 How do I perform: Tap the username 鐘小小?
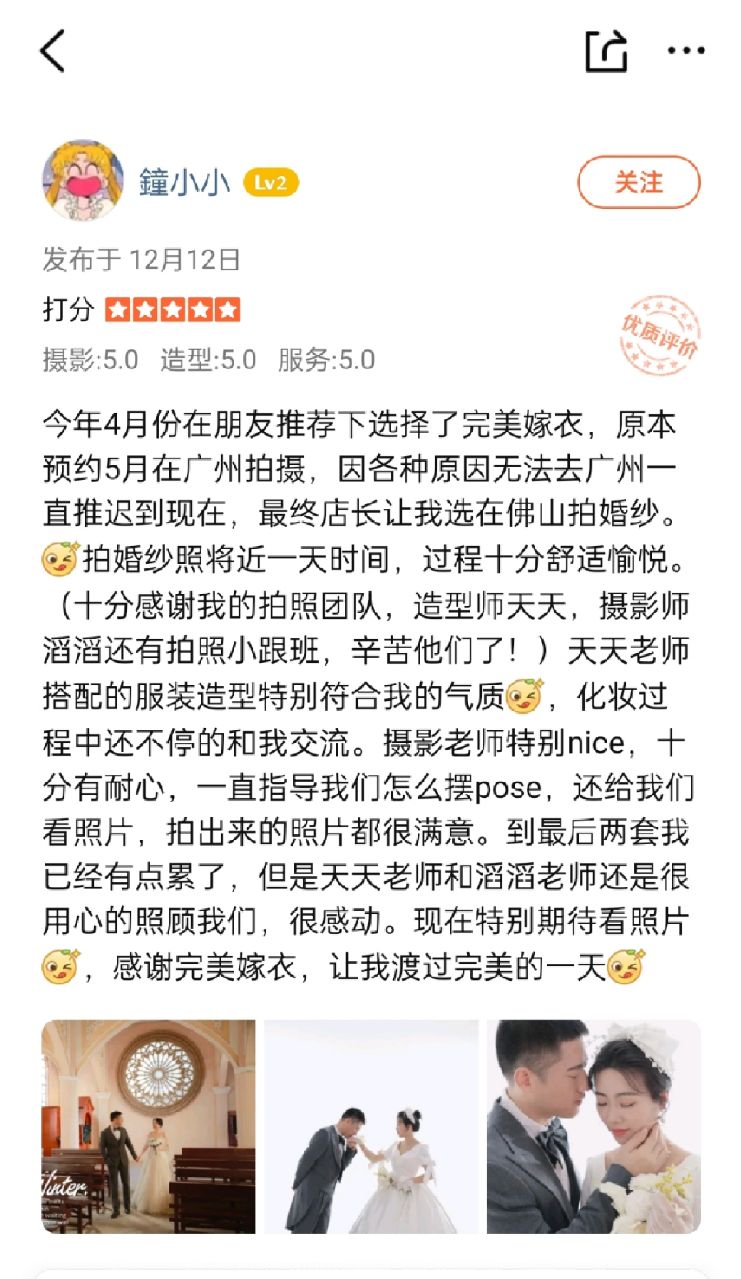pos(184,182)
